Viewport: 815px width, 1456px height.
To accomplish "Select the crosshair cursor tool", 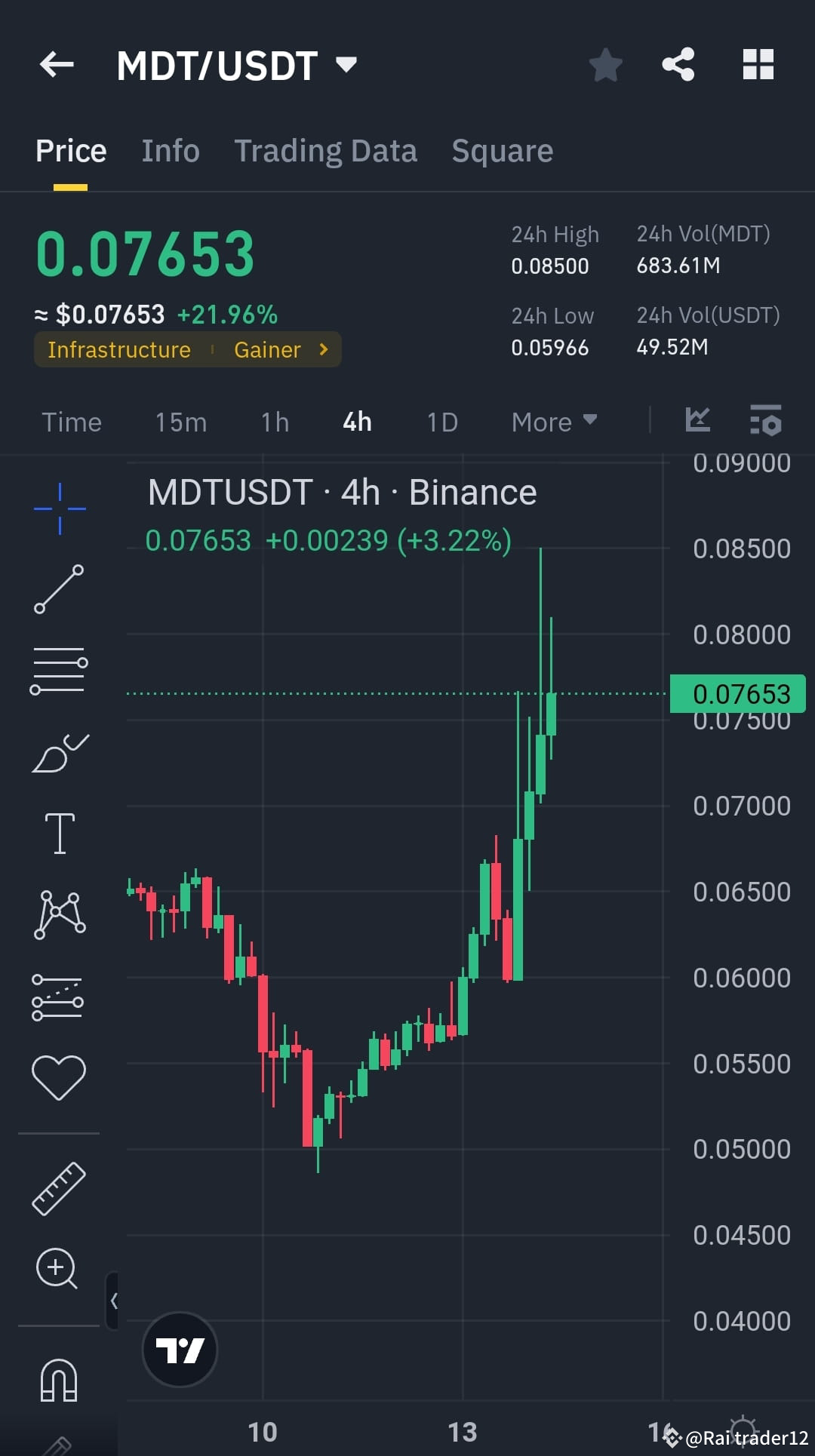I will click(x=59, y=507).
